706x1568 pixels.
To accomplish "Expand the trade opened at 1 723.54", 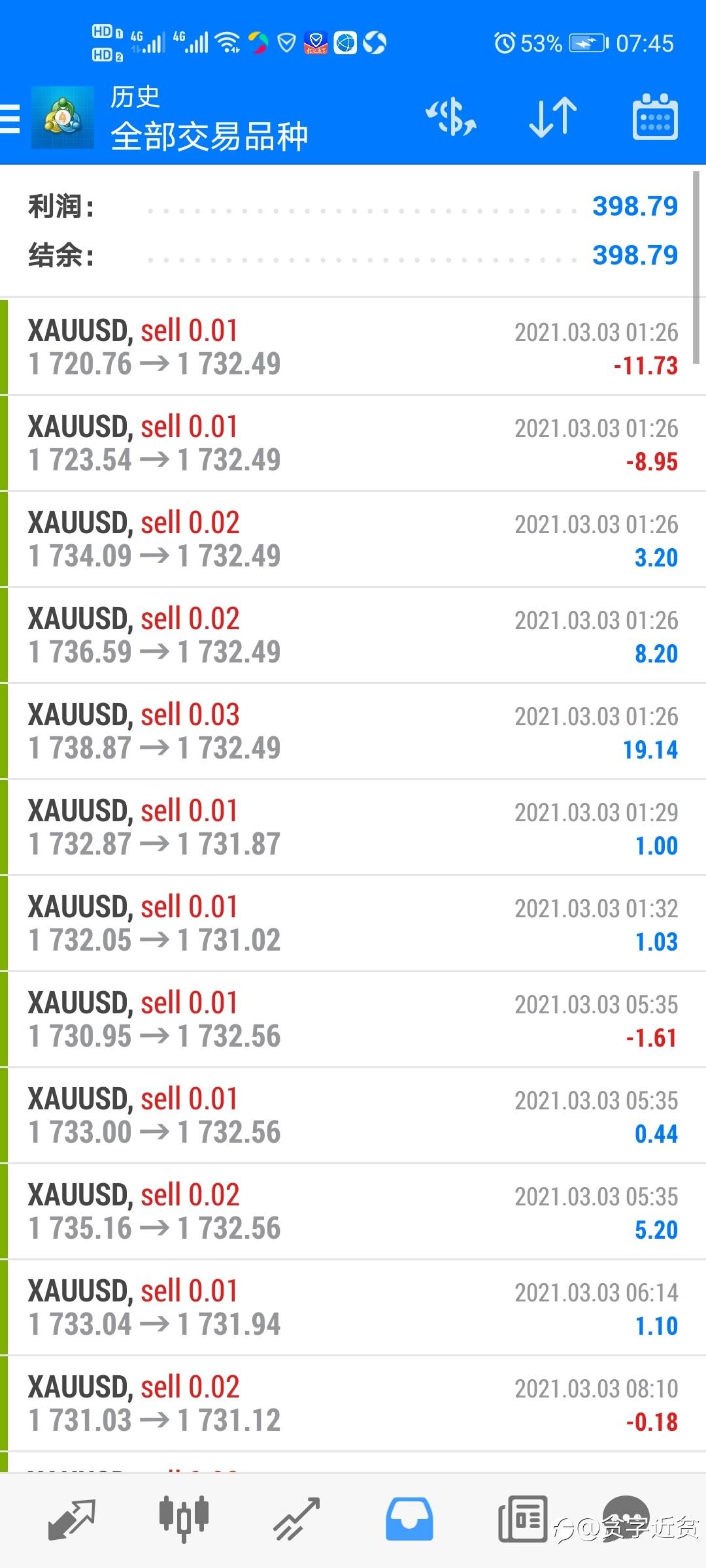I will point(353,443).
